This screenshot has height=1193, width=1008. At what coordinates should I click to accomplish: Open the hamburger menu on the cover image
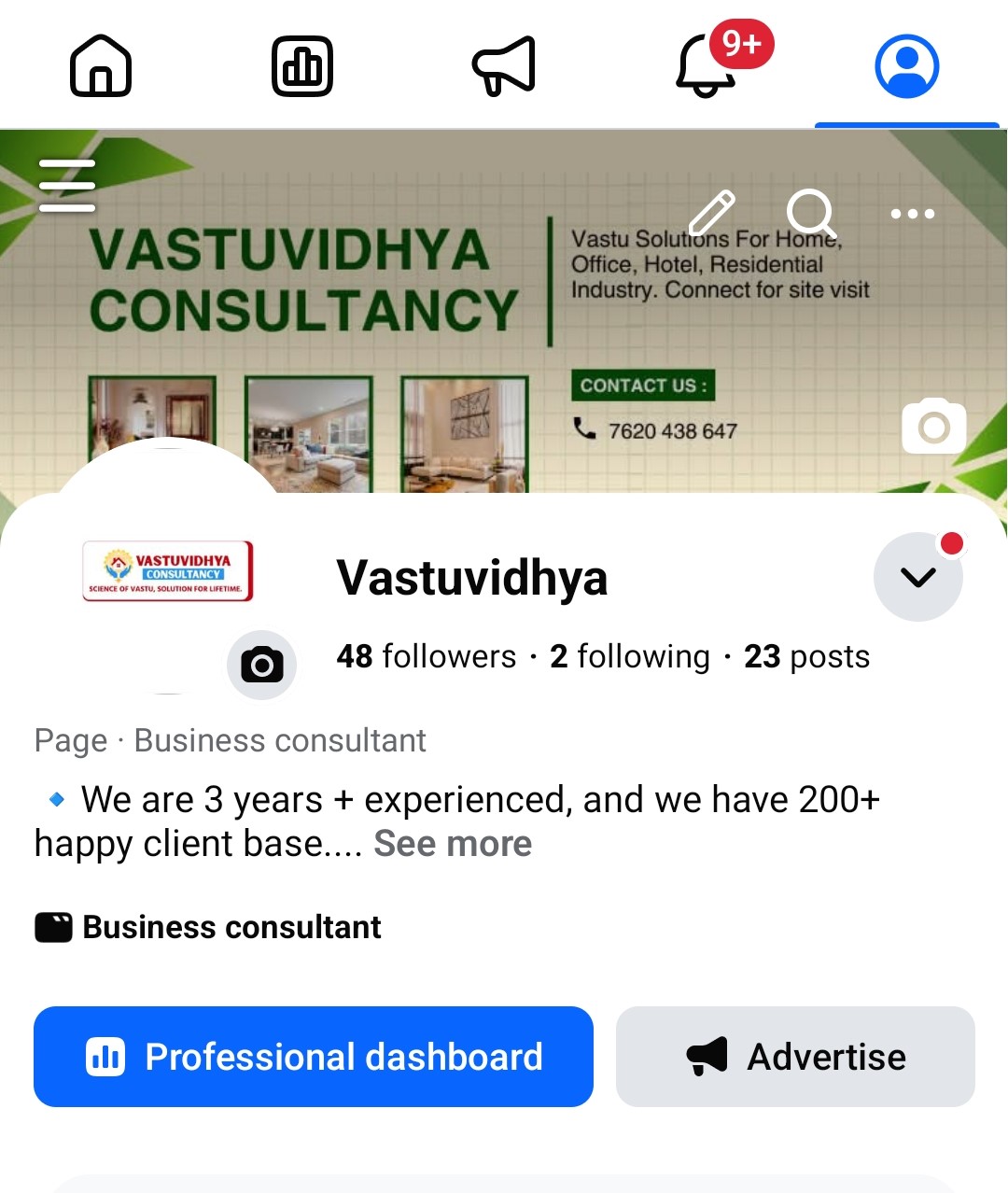pos(66,185)
